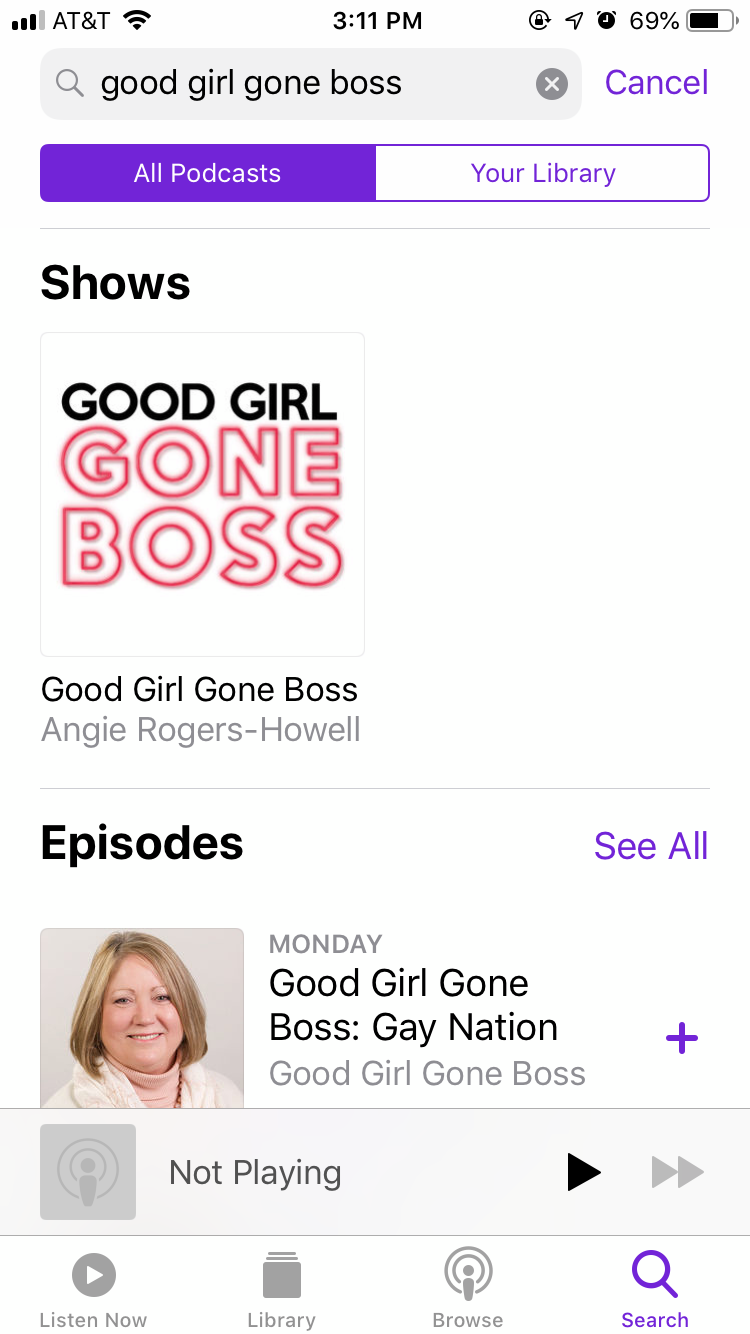See all episodes
The image size is (750, 1334).
[651, 846]
